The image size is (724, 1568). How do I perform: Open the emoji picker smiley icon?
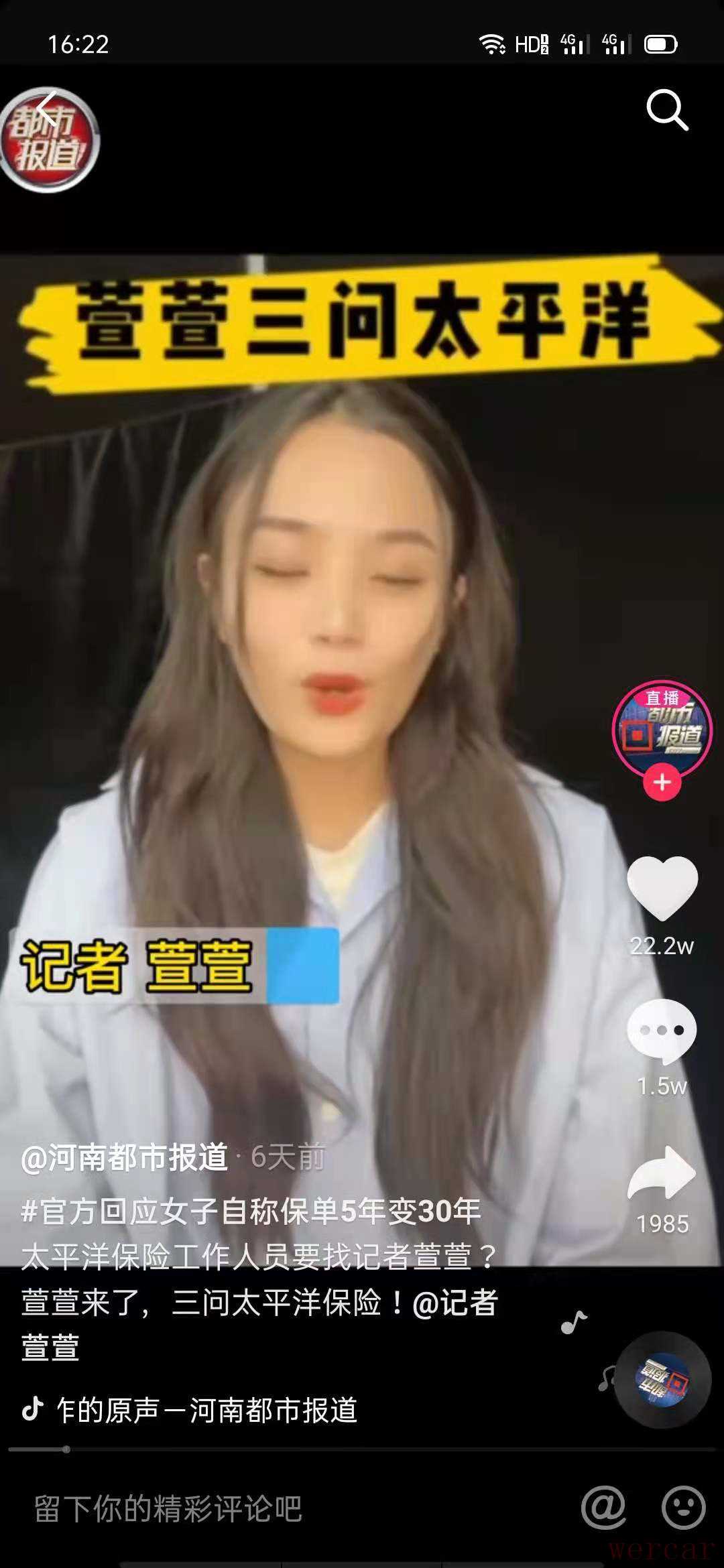point(683,1508)
